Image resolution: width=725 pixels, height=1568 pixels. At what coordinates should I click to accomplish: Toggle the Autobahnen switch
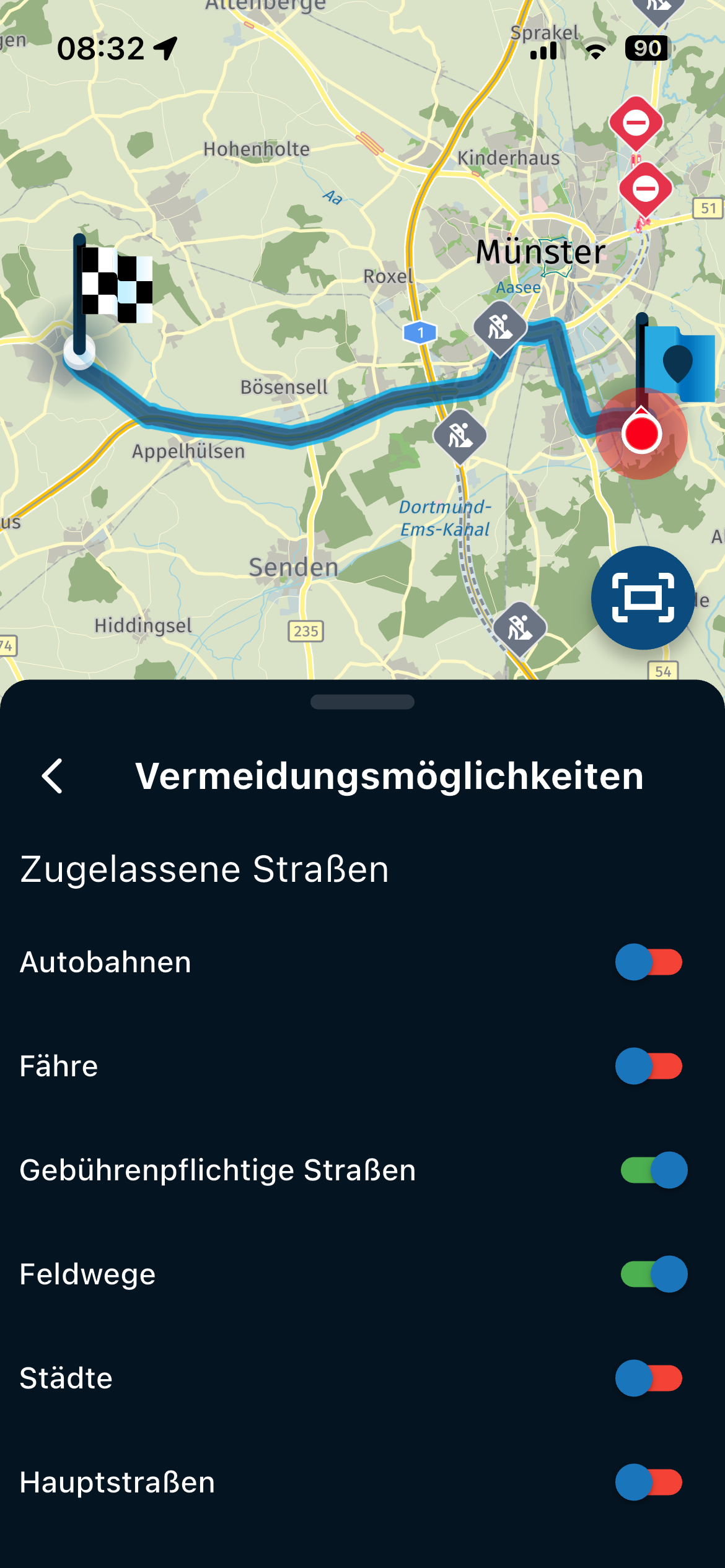click(649, 962)
